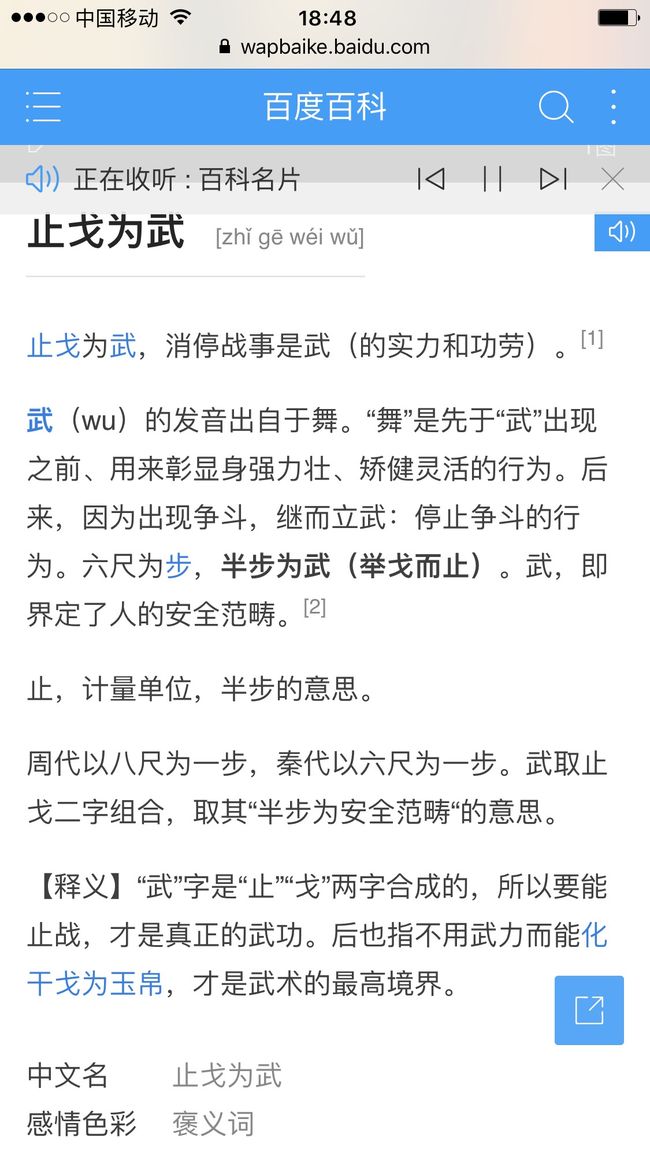The width and height of the screenshot is (650, 1156).
Task: Open reference footnote [2]
Action: coord(315,607)
